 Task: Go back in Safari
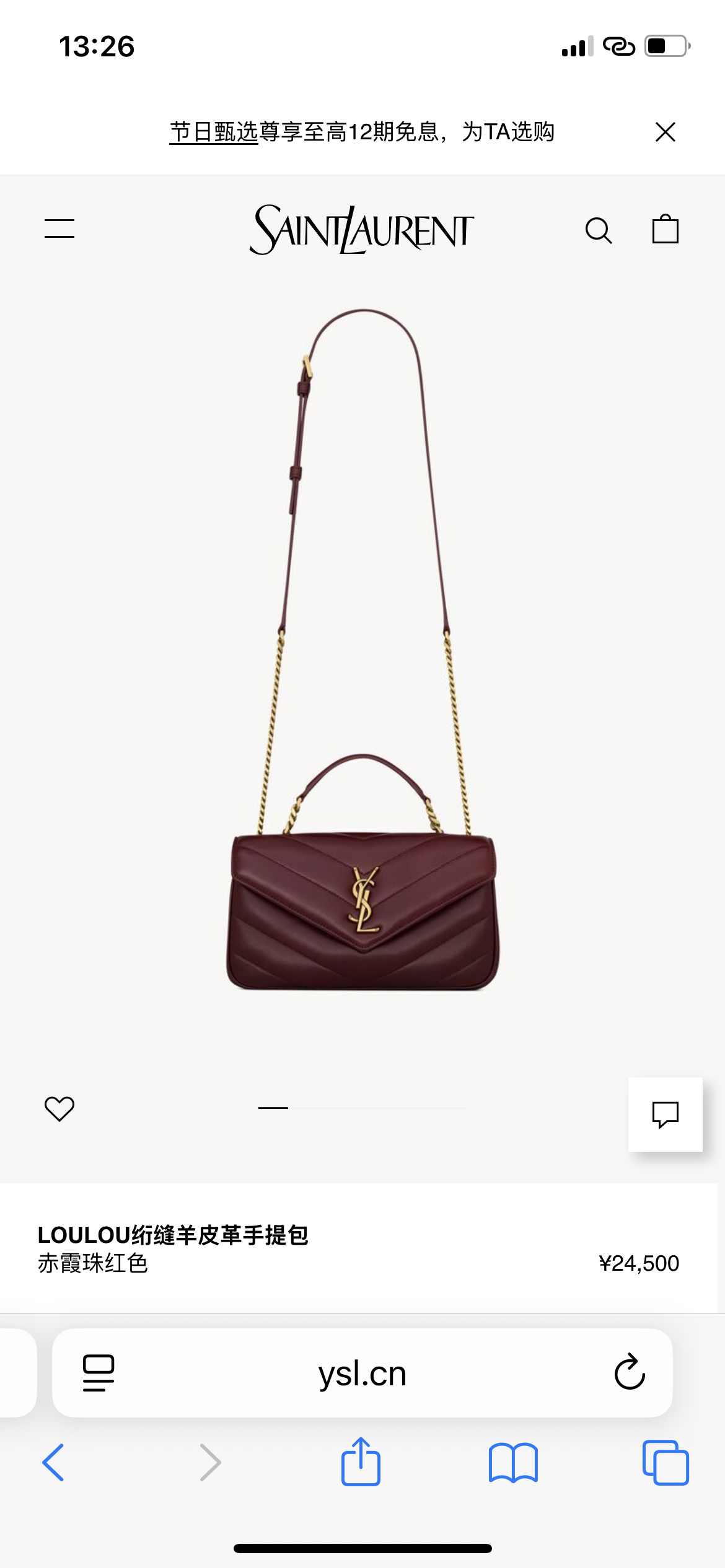click(x=53, y=1463)
